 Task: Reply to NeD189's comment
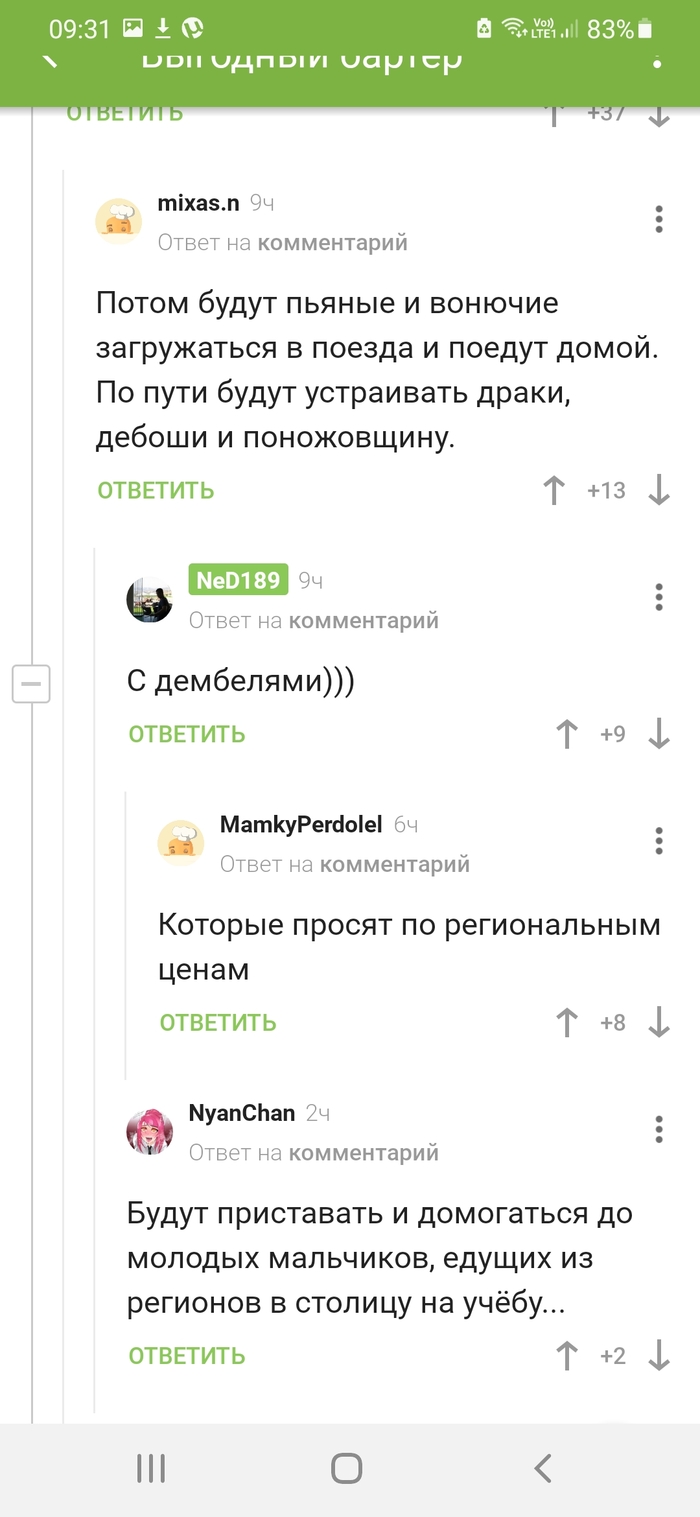[187, 734]
